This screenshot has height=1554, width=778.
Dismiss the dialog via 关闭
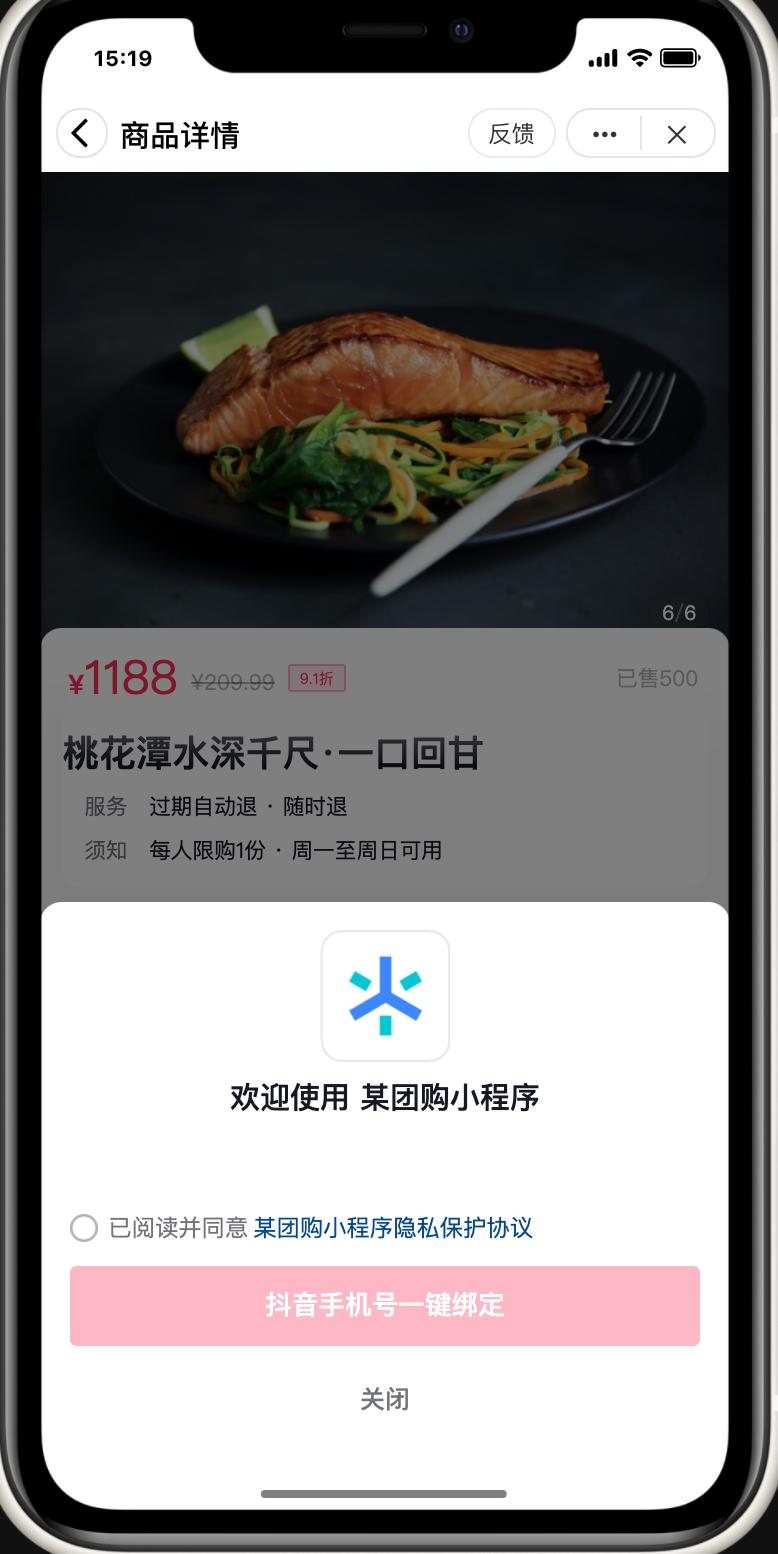(384, 1399)
